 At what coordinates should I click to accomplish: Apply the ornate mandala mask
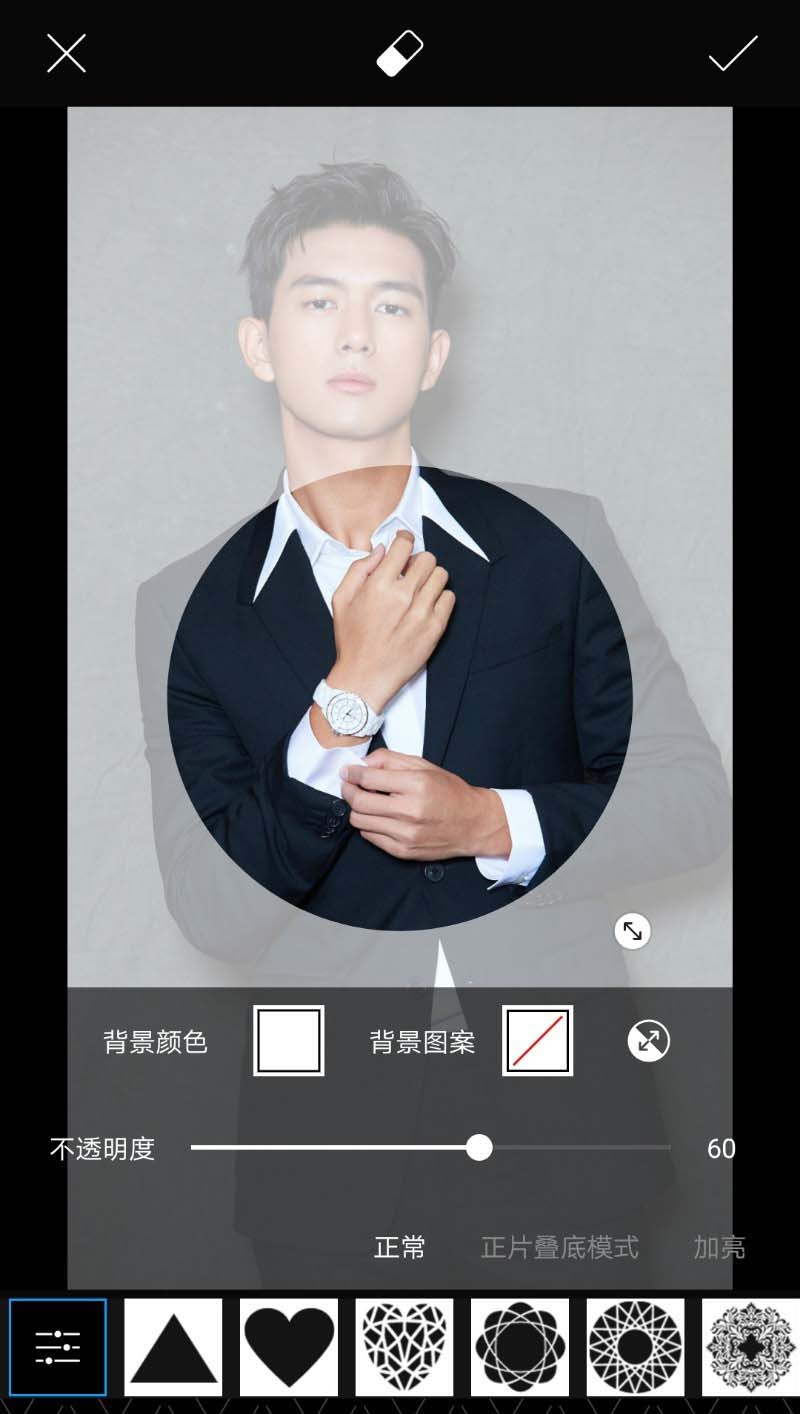pos(750,1347)
